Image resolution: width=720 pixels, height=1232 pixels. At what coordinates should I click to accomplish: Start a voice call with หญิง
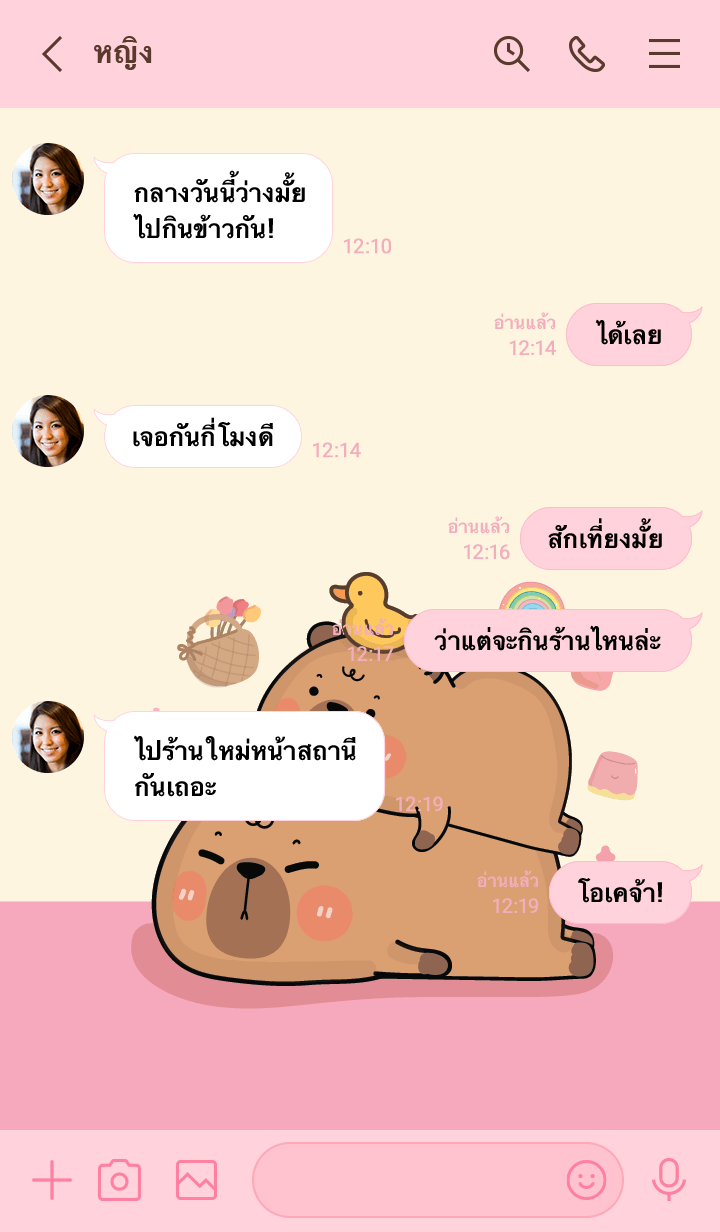click(587, 54)
